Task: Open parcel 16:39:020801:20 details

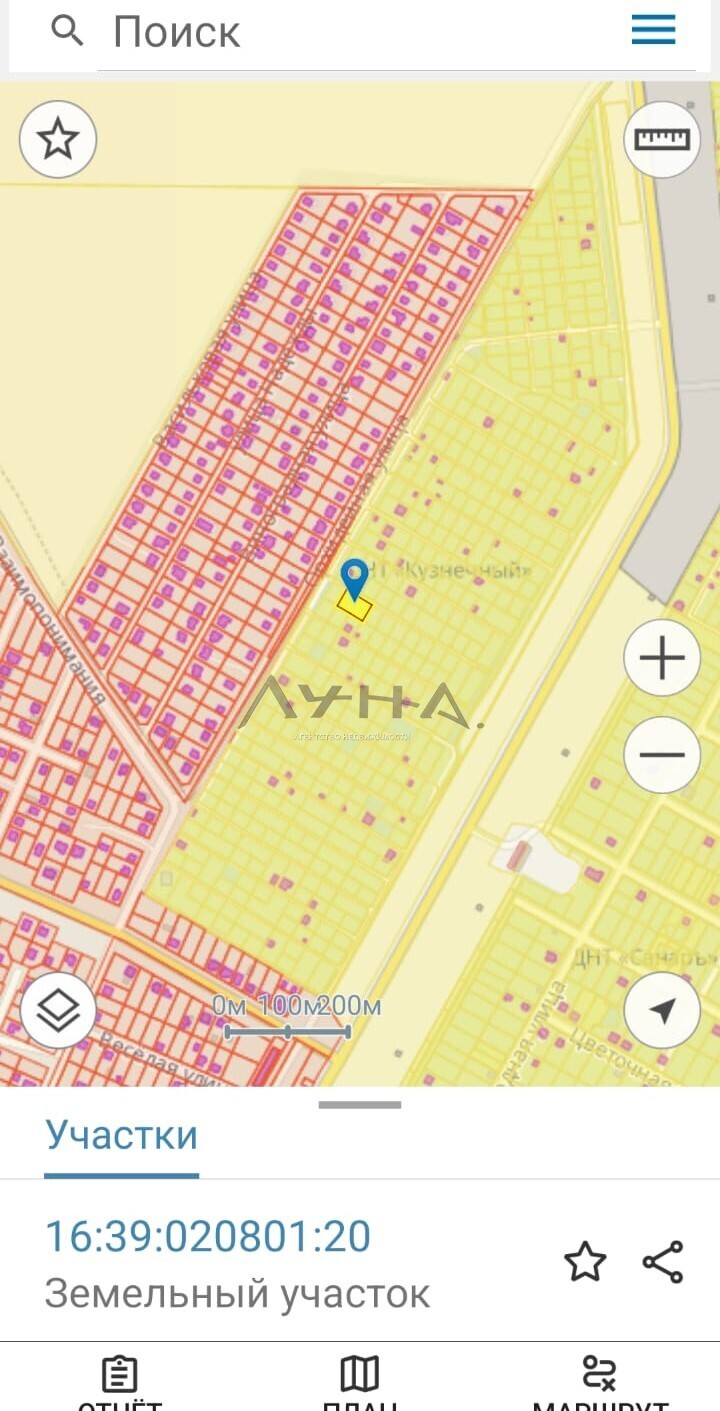Action: pos(208,1237)
